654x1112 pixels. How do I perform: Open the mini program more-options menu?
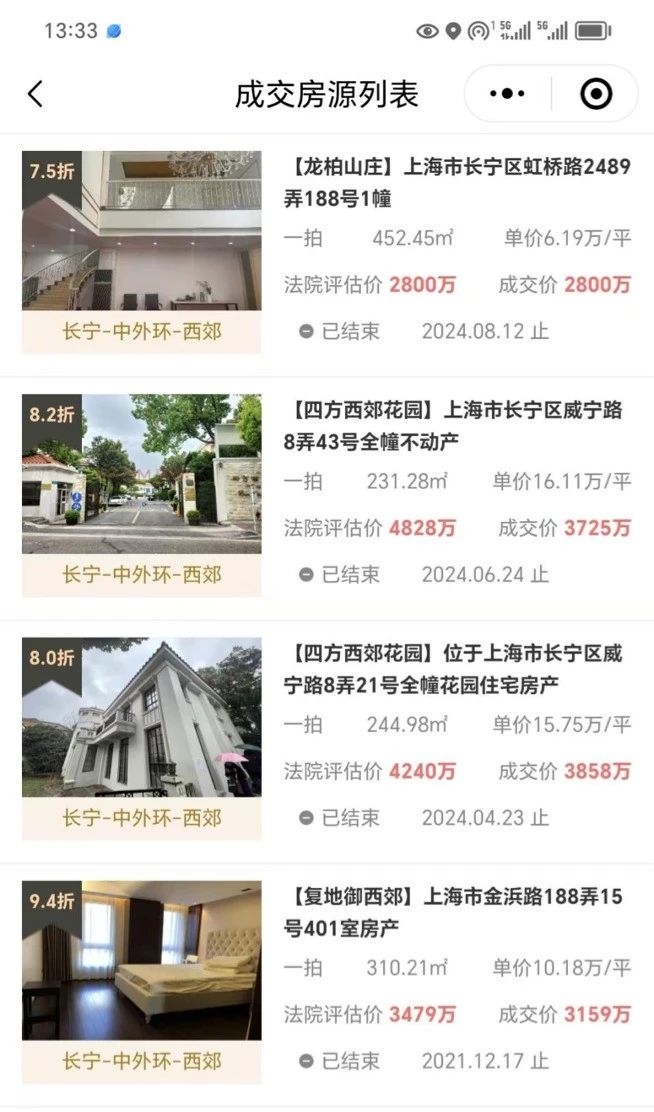[x=508, y=94]
